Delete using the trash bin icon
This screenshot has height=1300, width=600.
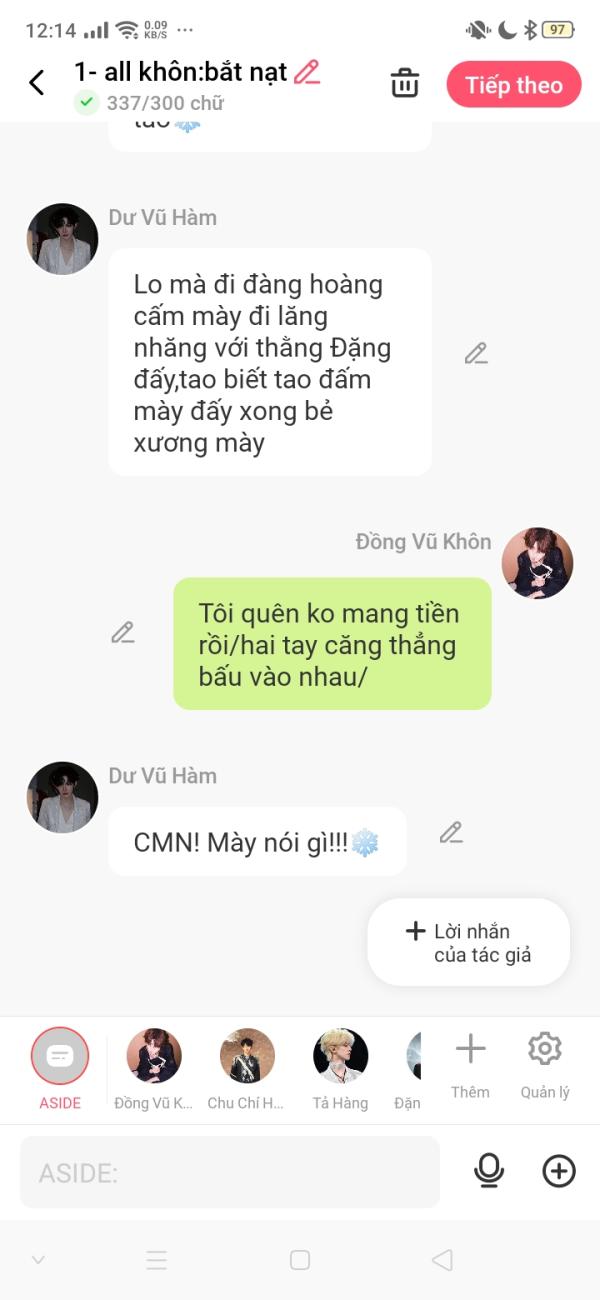click(405, 83)
